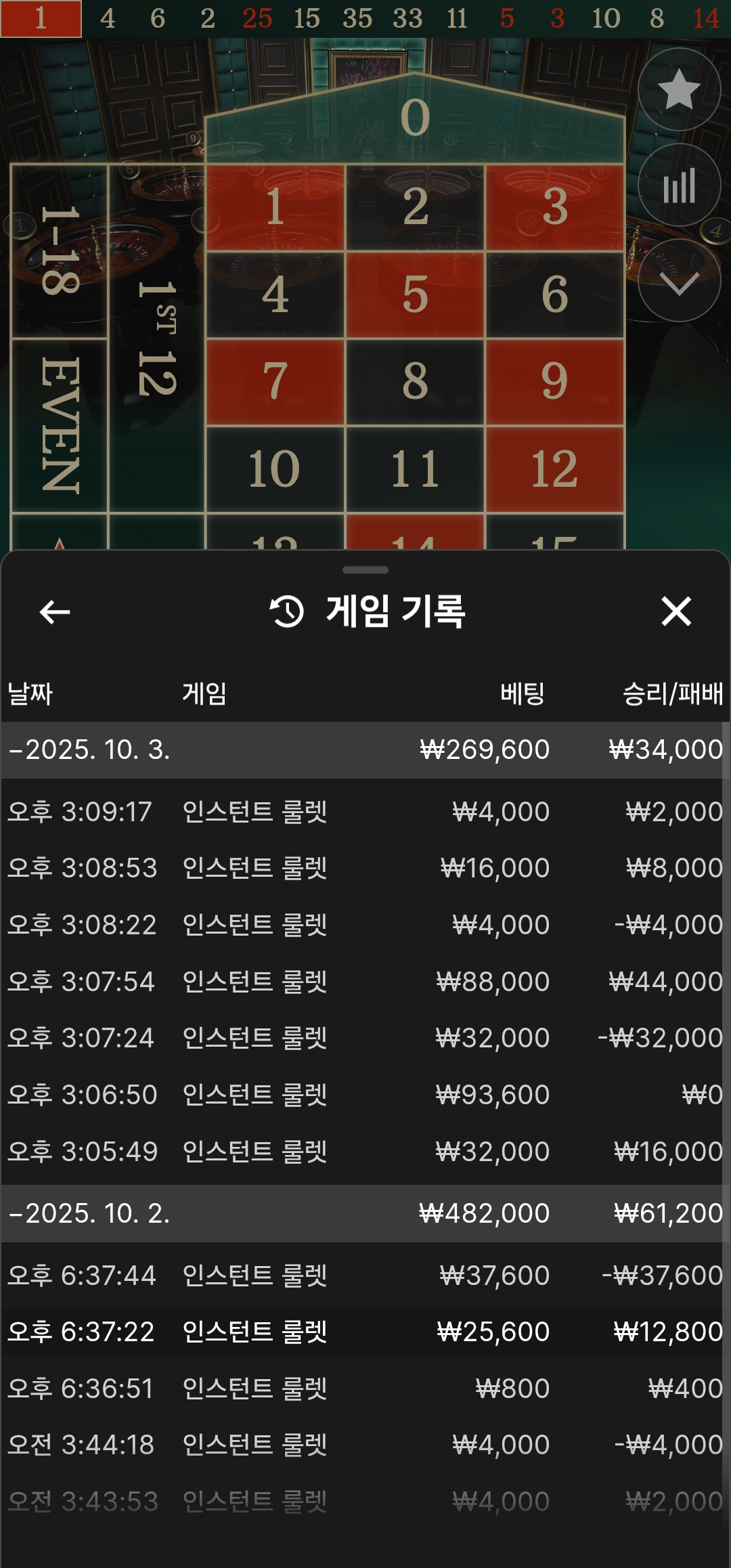Open favorites with the star button
The width and height of the screenshot is (731, 1568).
(679, 89)
